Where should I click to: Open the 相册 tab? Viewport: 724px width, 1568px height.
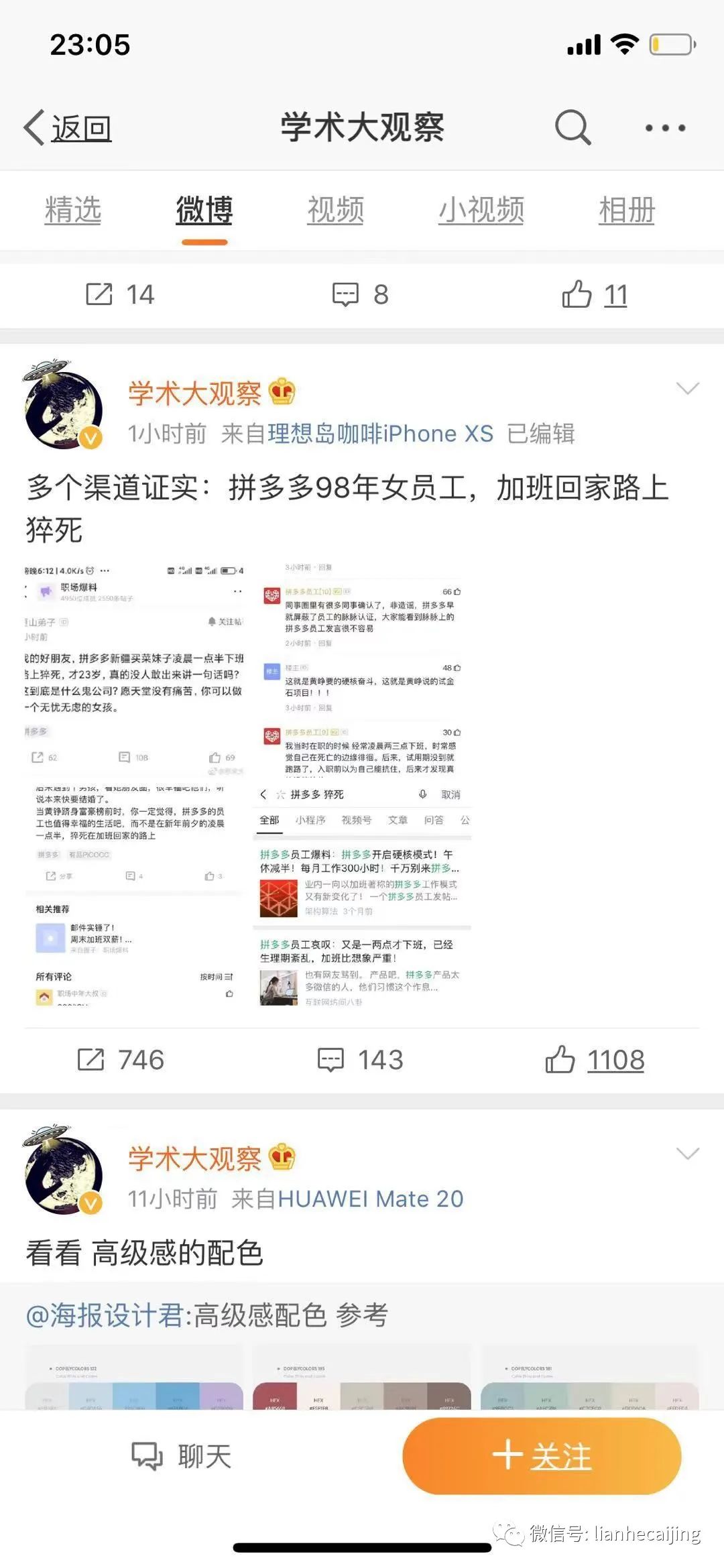tap(627, 210)
